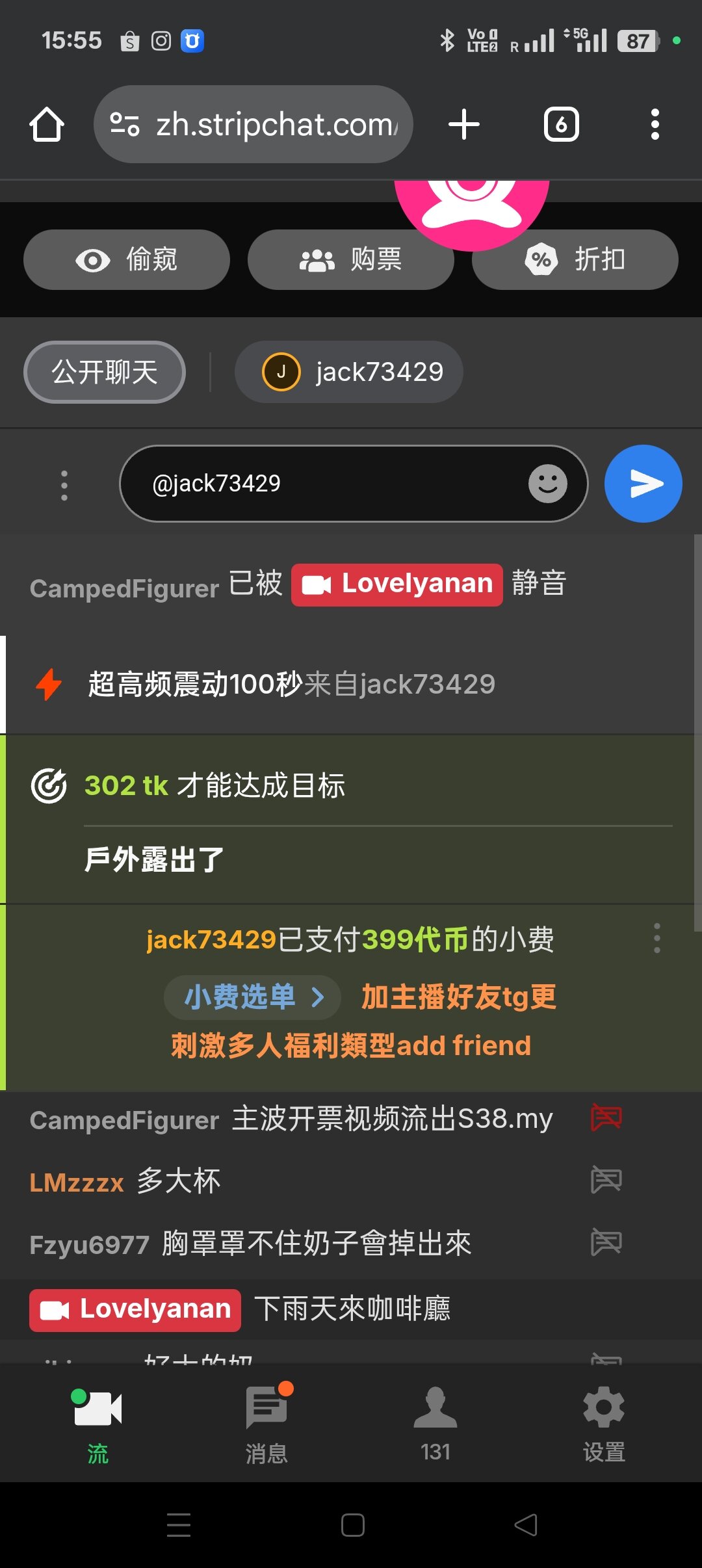
Task: Tap the 偷窥 spy button
Action: (x=127, y=260)
